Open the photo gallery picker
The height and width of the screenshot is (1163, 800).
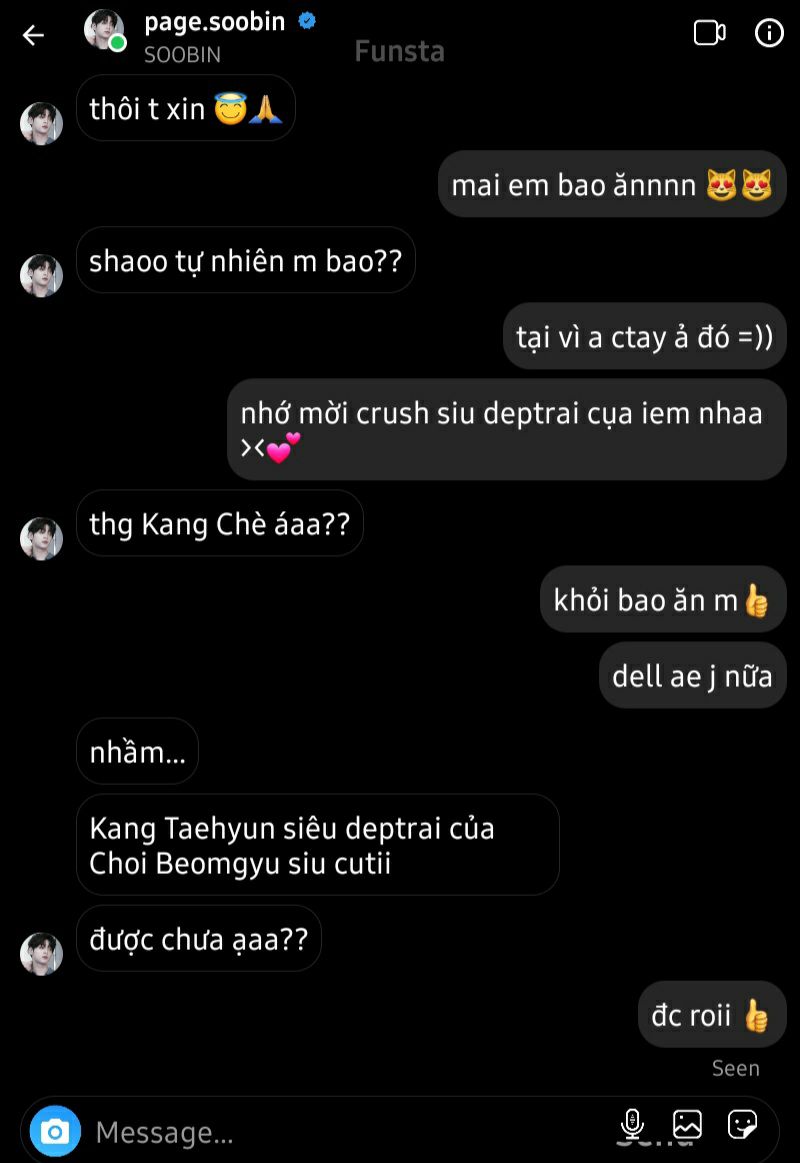[x=687, y=1124]
